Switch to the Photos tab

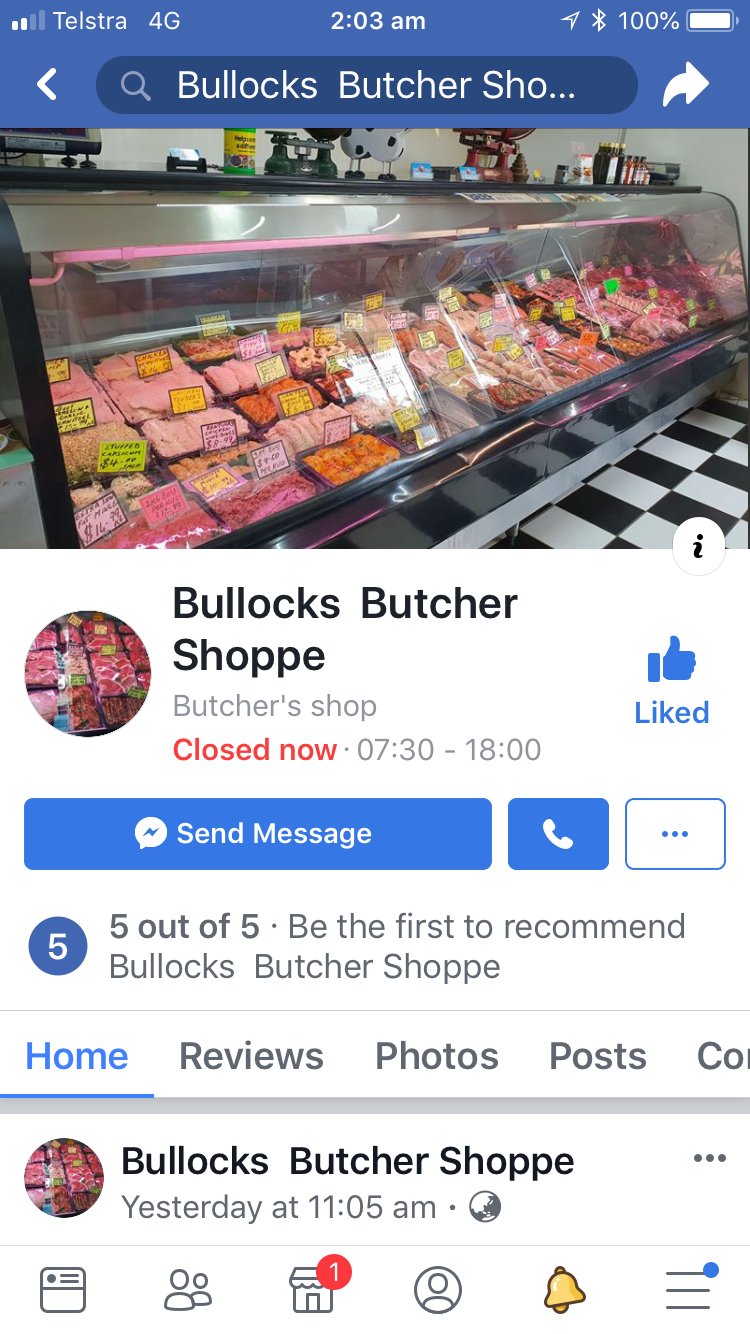[436, 1056]
